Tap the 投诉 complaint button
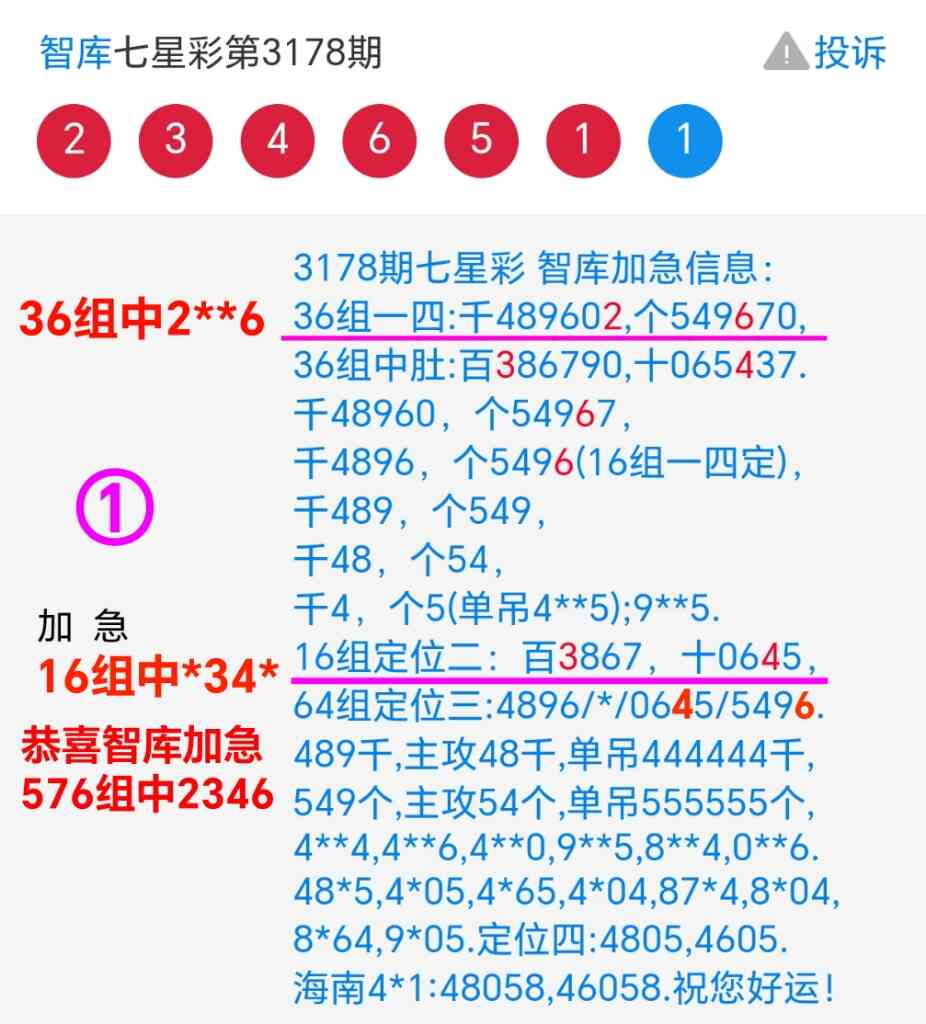The image size is (926, 1024). point(827,53)
